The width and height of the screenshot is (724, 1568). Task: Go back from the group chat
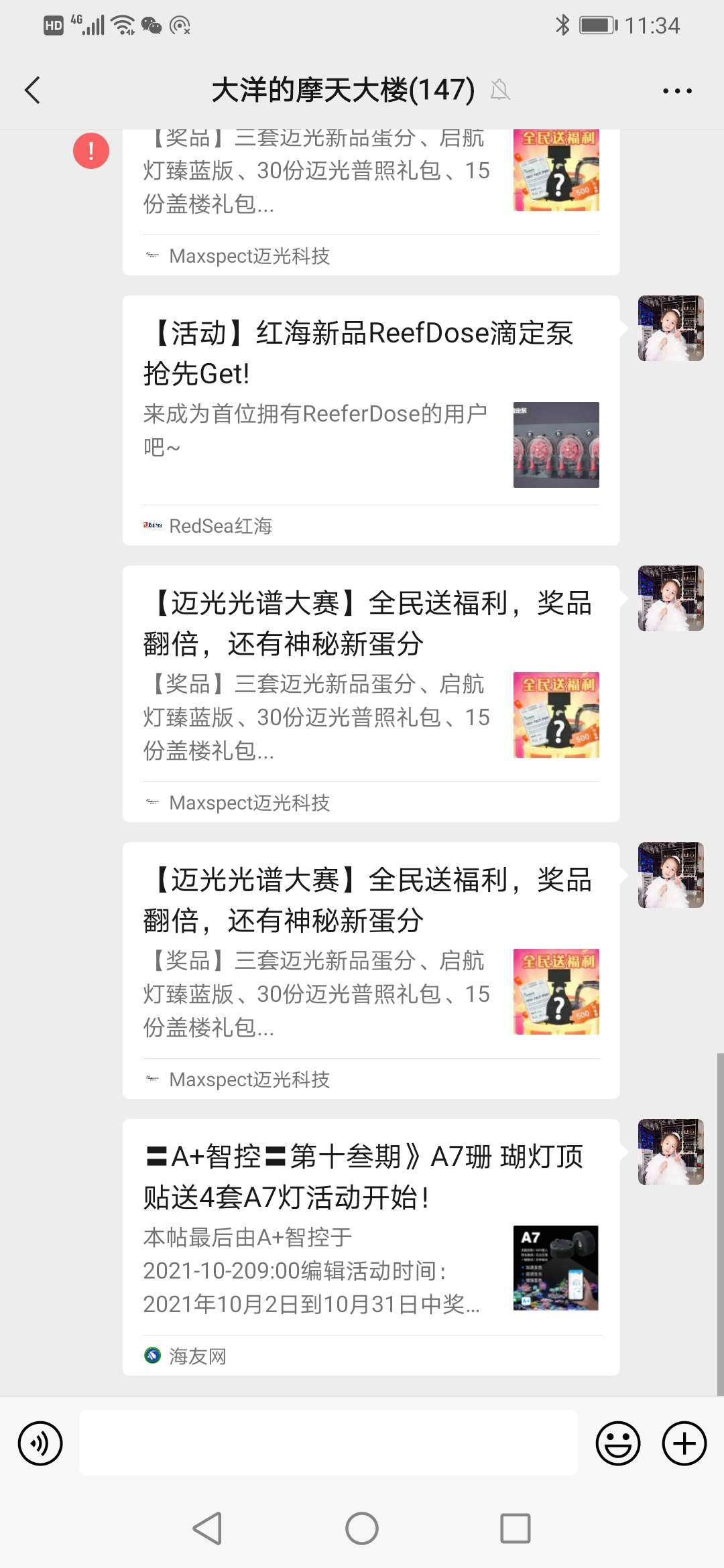tap(32, 90)
